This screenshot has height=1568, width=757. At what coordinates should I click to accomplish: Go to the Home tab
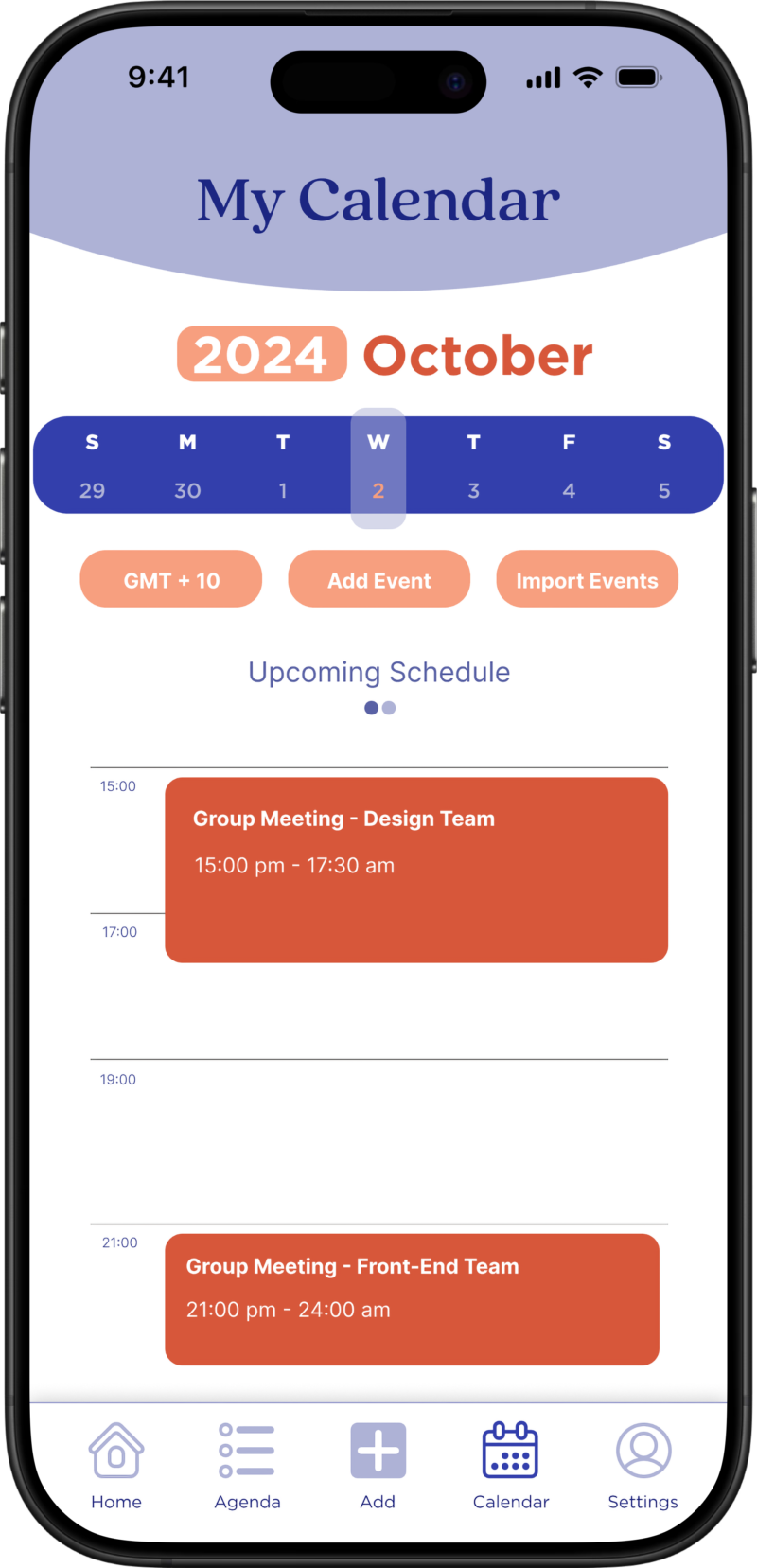tap(116, 1465)
